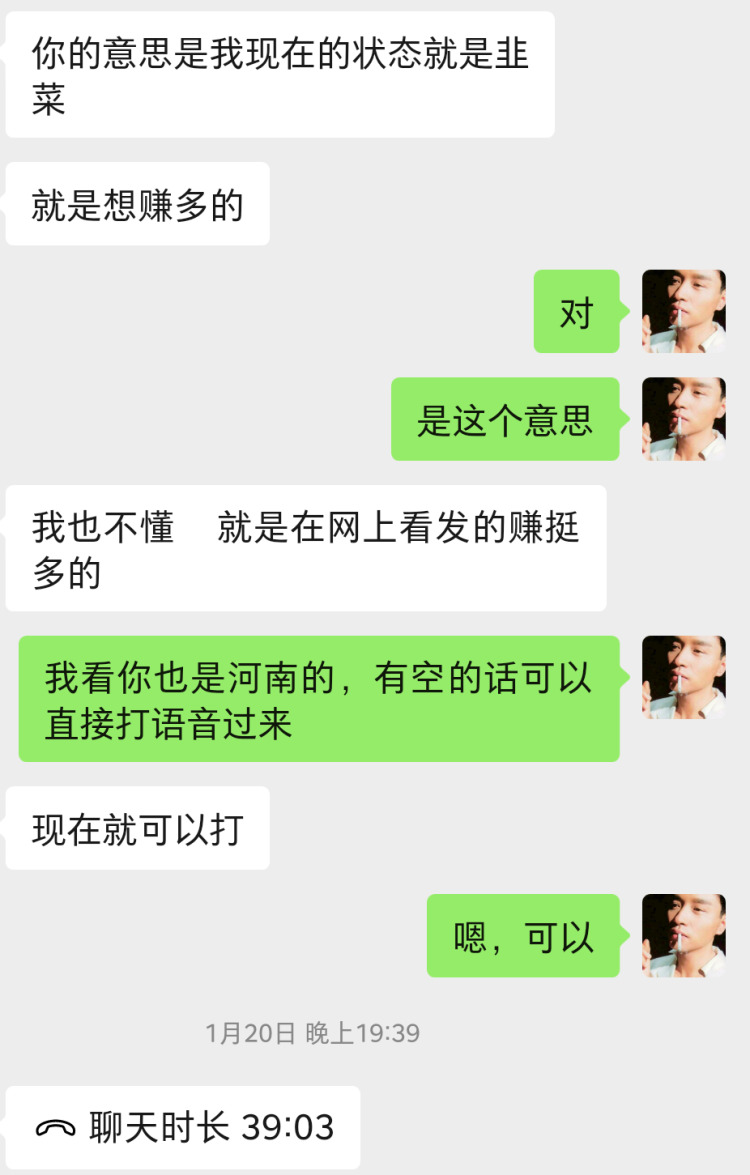Tap the '我也不懂' message bubble
Screen dimensions: 750x1175
(x=305, y=548)
